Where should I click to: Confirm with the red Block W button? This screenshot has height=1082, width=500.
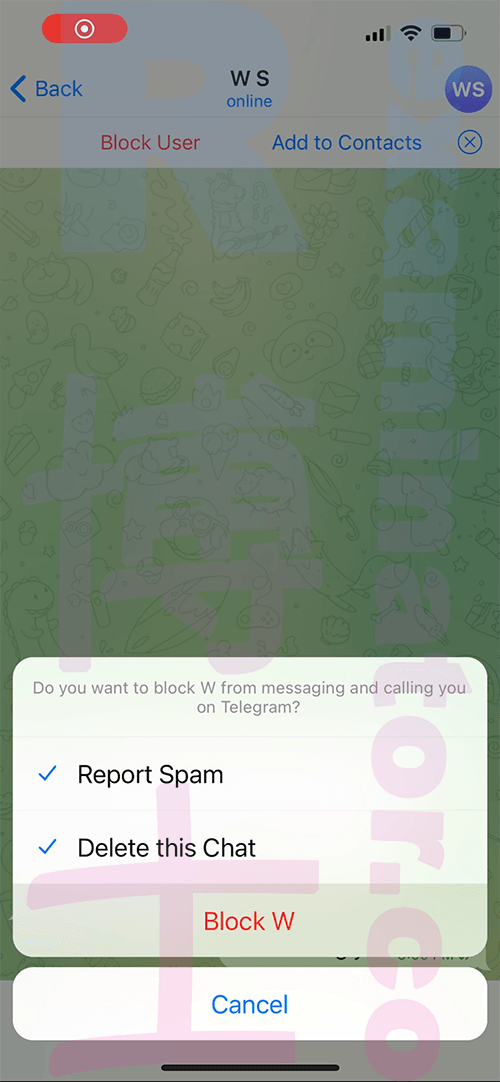click(x=250, y=921)
